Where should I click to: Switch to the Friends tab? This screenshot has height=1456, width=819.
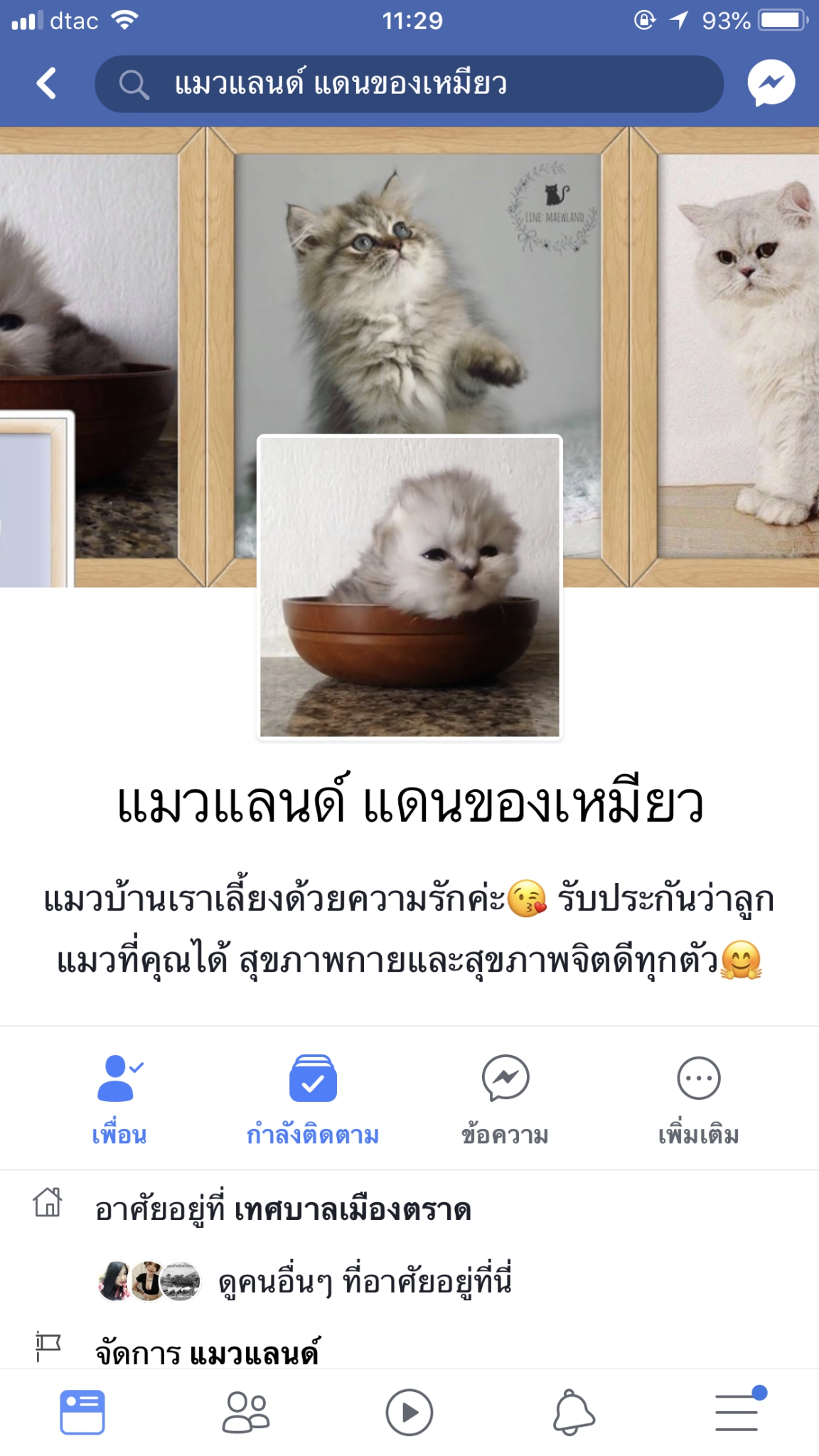pyautogui.click(x=246, y=1412)
